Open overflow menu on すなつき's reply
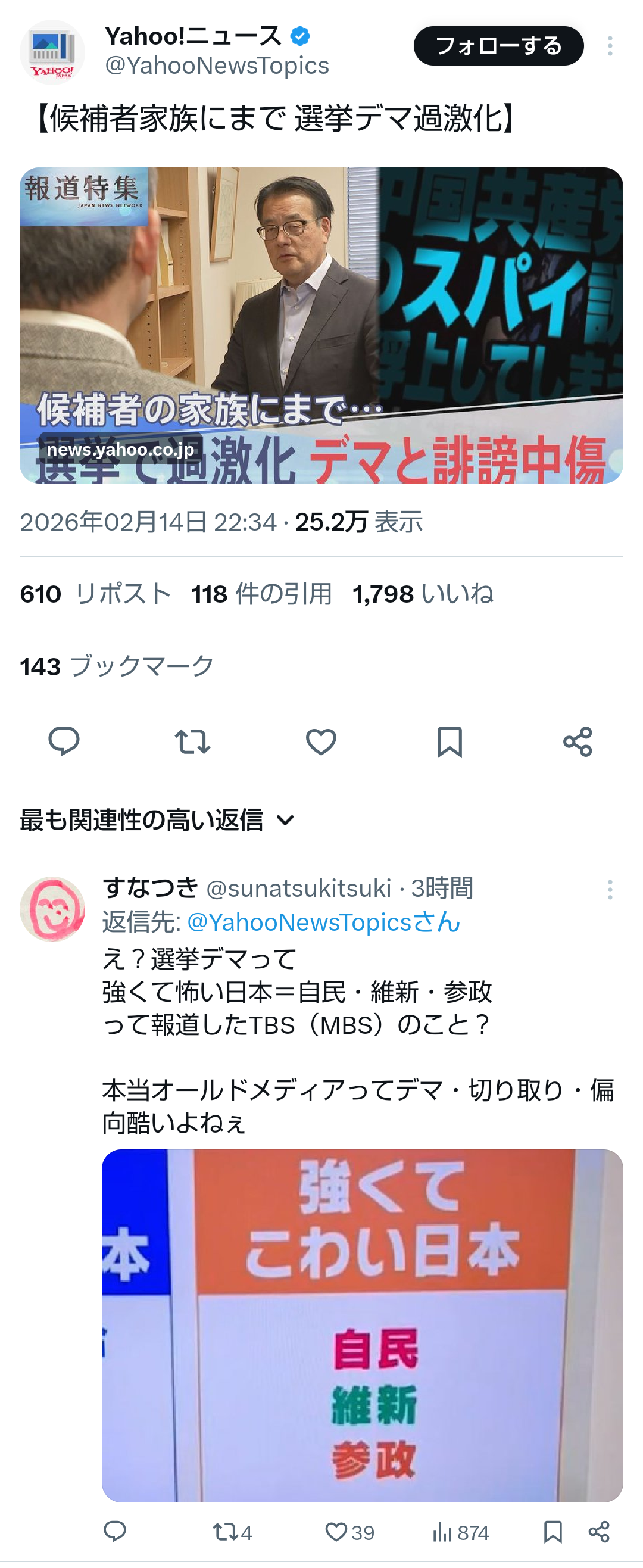 (610, 890)
